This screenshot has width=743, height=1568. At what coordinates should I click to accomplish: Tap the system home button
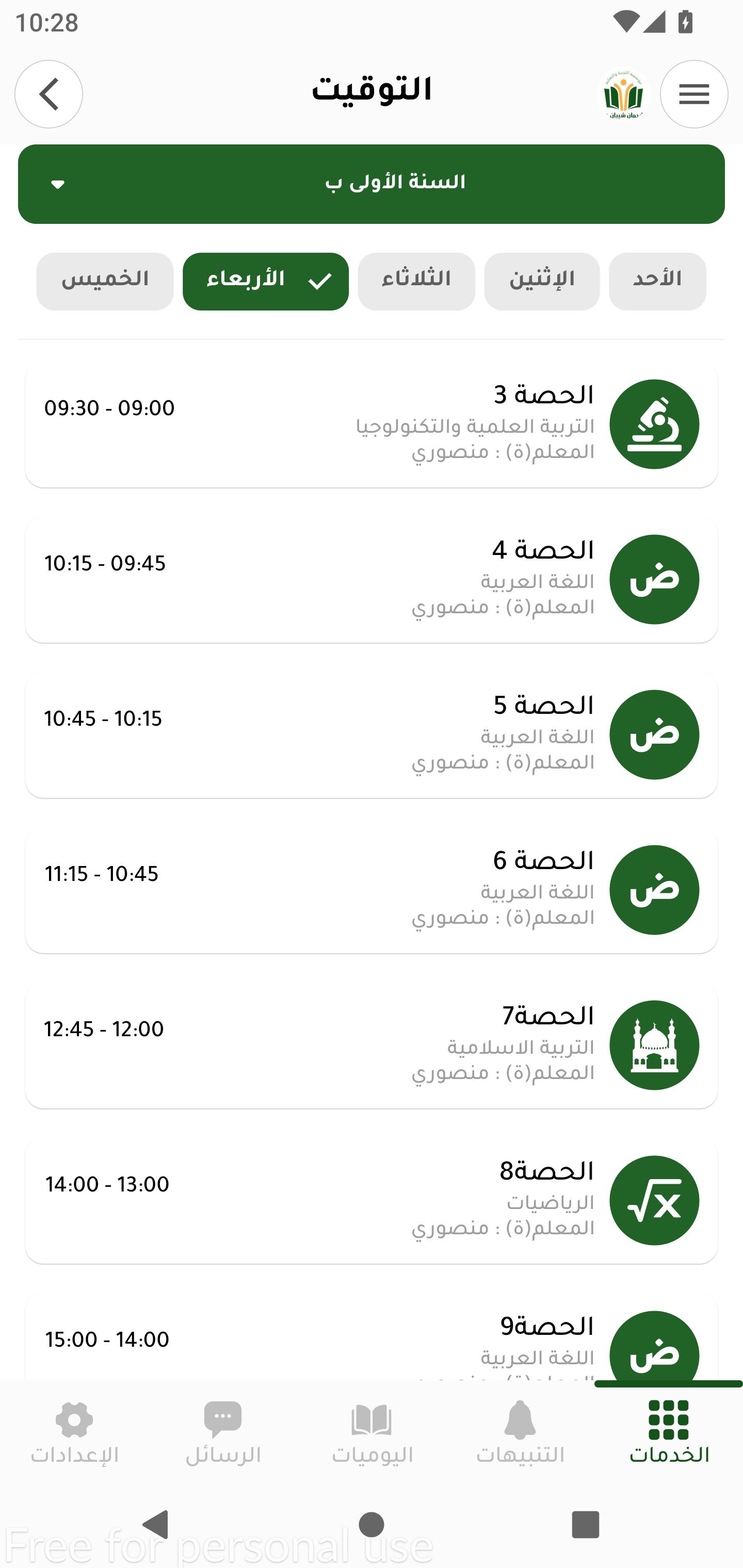tap(372, 1525)
